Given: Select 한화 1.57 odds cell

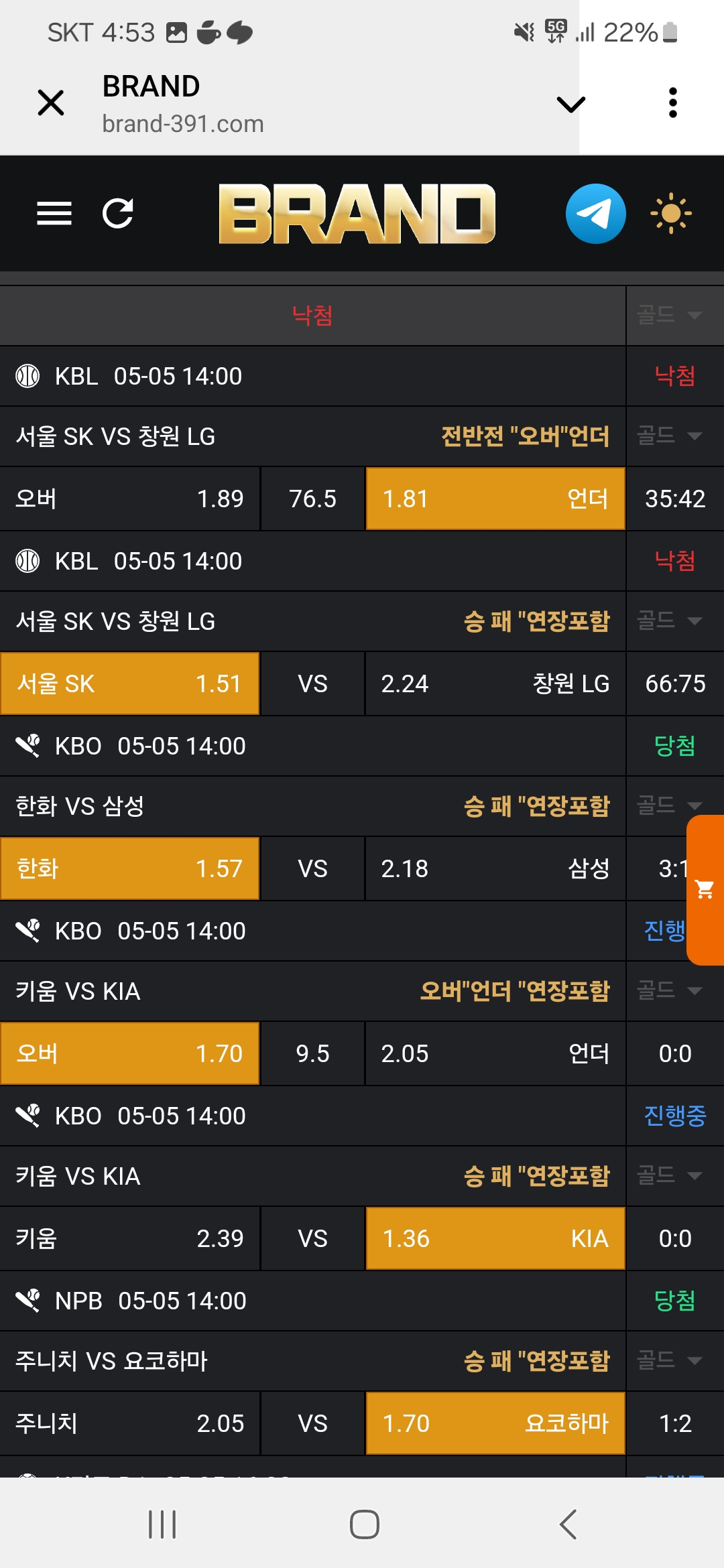Looking at the screenshot, I should pyautogui.click(x=130, y=868).
